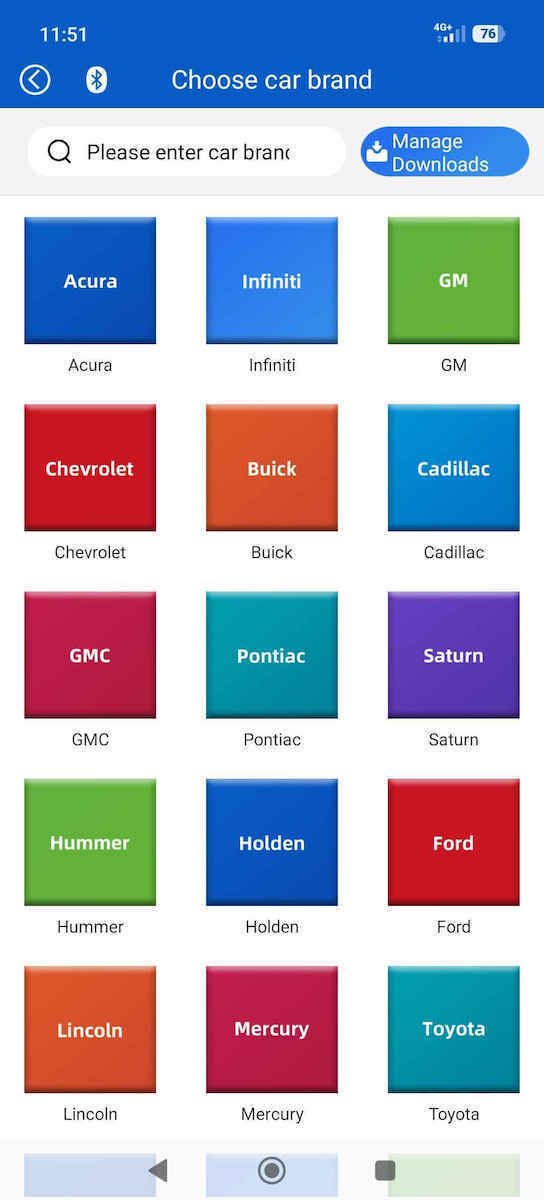
Task: Choose the Infiniti brand tile
Action: click(272, 280)
